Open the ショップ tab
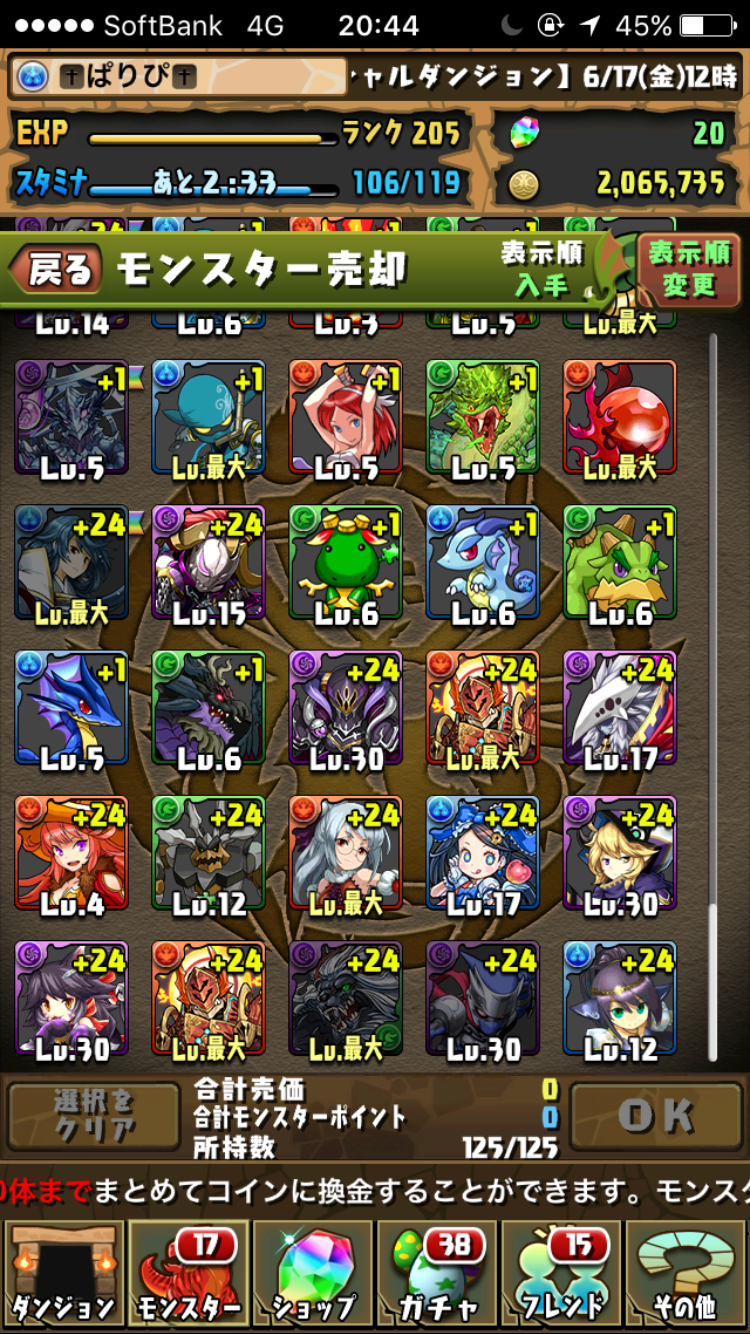 point(313,1276)
